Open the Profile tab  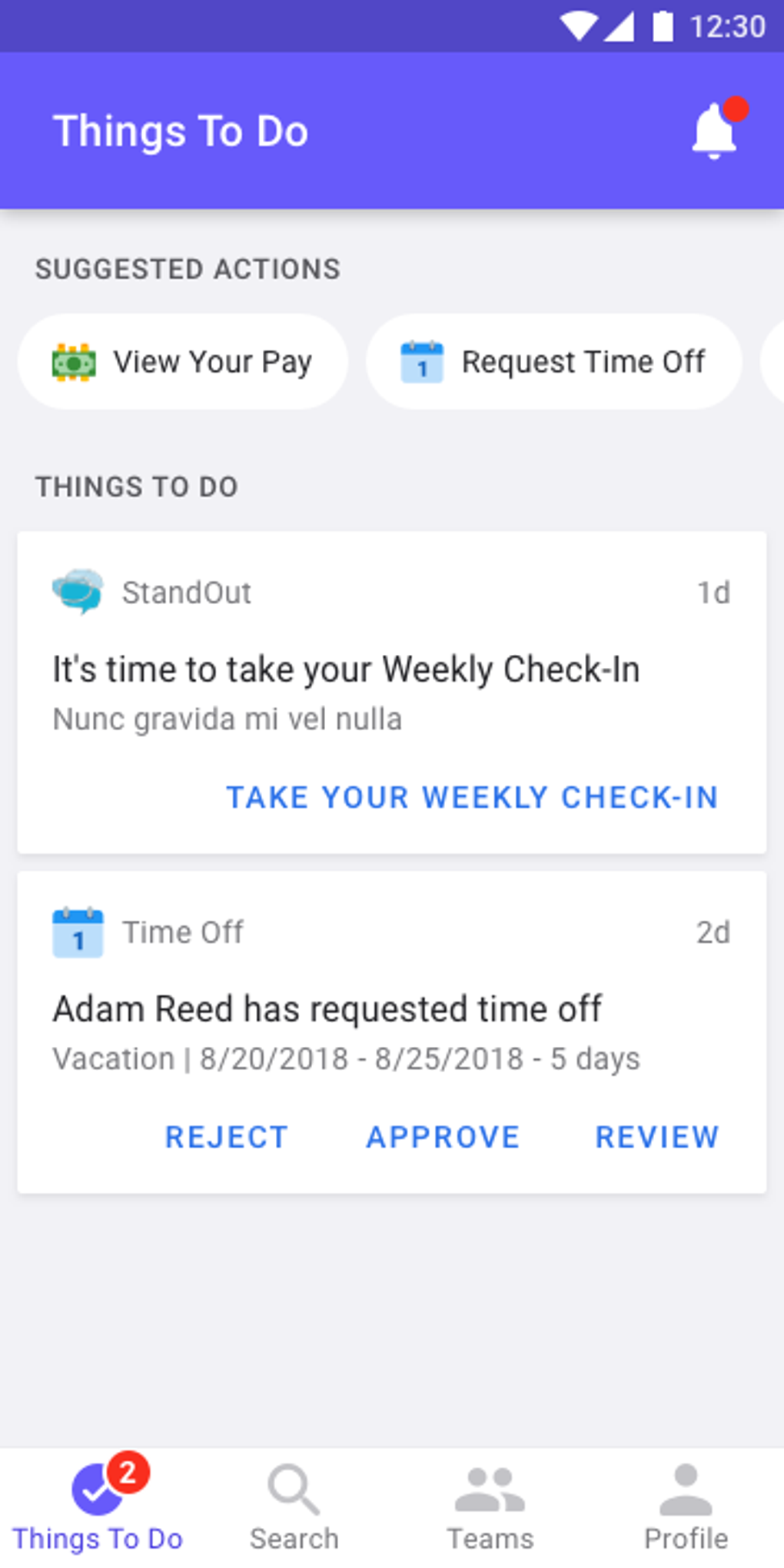[686, 1508]
